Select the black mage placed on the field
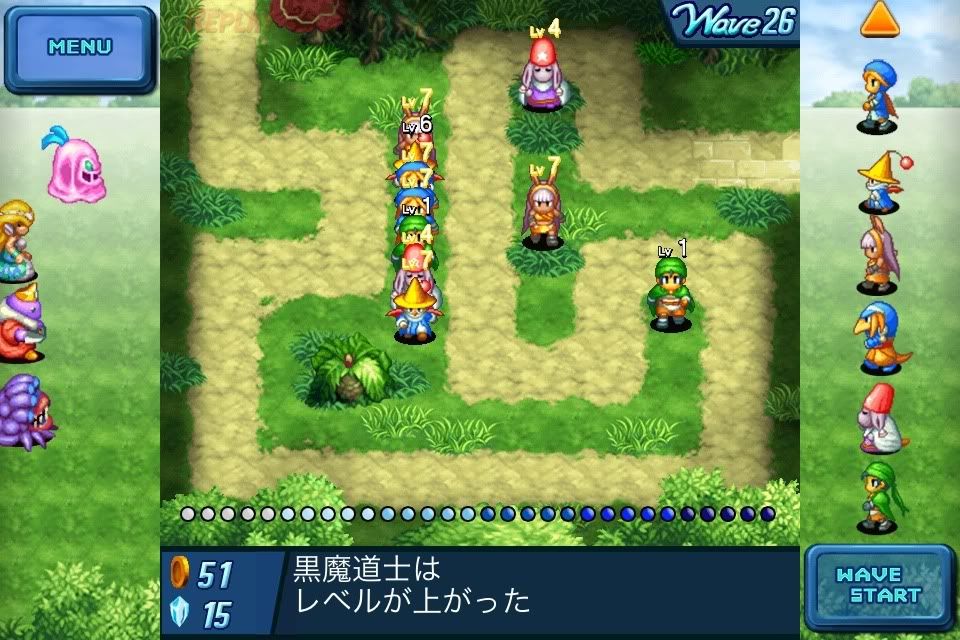The width and height of the screenshot is (960, 640). point(413,312)
